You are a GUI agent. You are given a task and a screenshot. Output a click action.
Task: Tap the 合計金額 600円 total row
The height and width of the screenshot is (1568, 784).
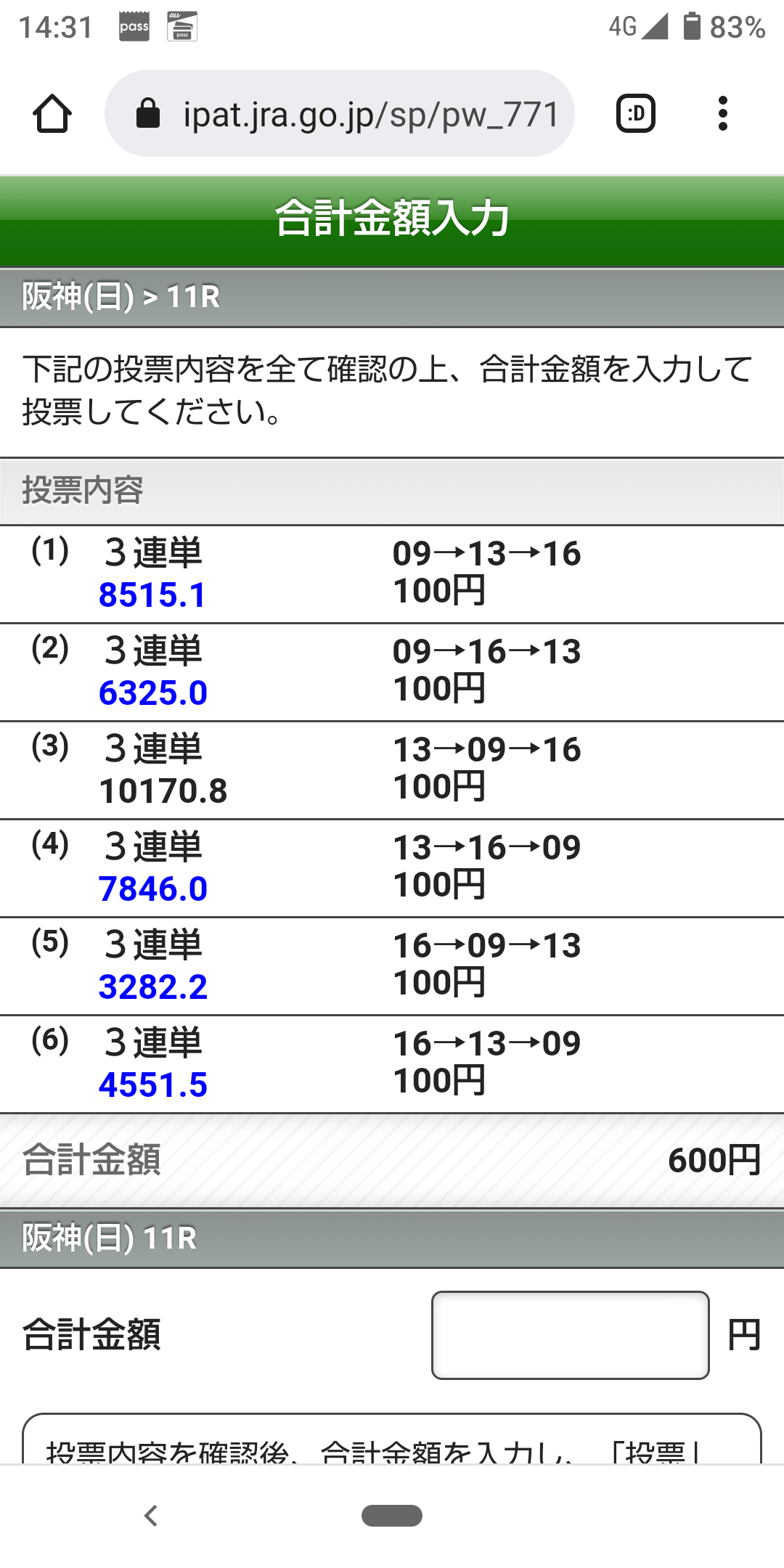point(392,1159)
